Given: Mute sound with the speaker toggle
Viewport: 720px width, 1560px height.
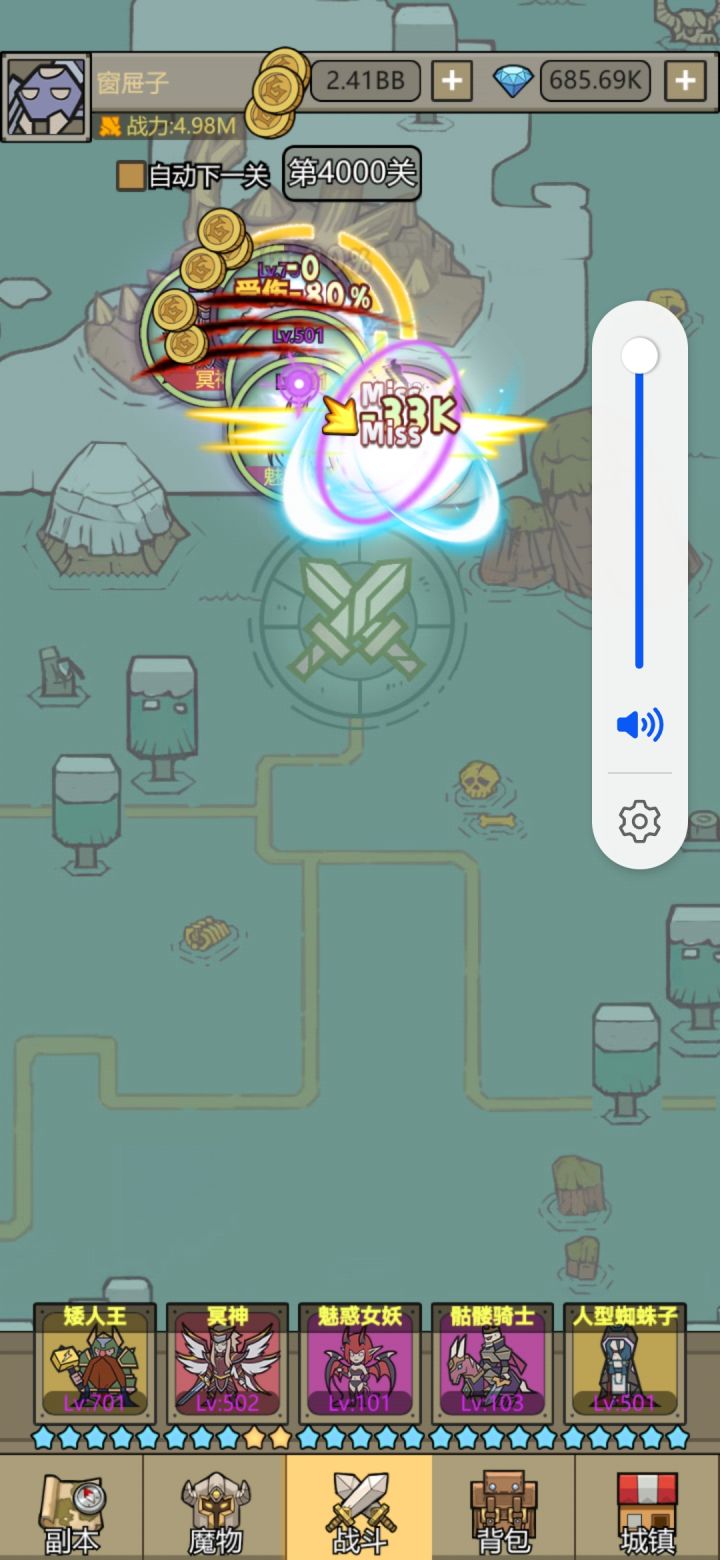Looking at the screenshot, I should [x=639, y=724].
